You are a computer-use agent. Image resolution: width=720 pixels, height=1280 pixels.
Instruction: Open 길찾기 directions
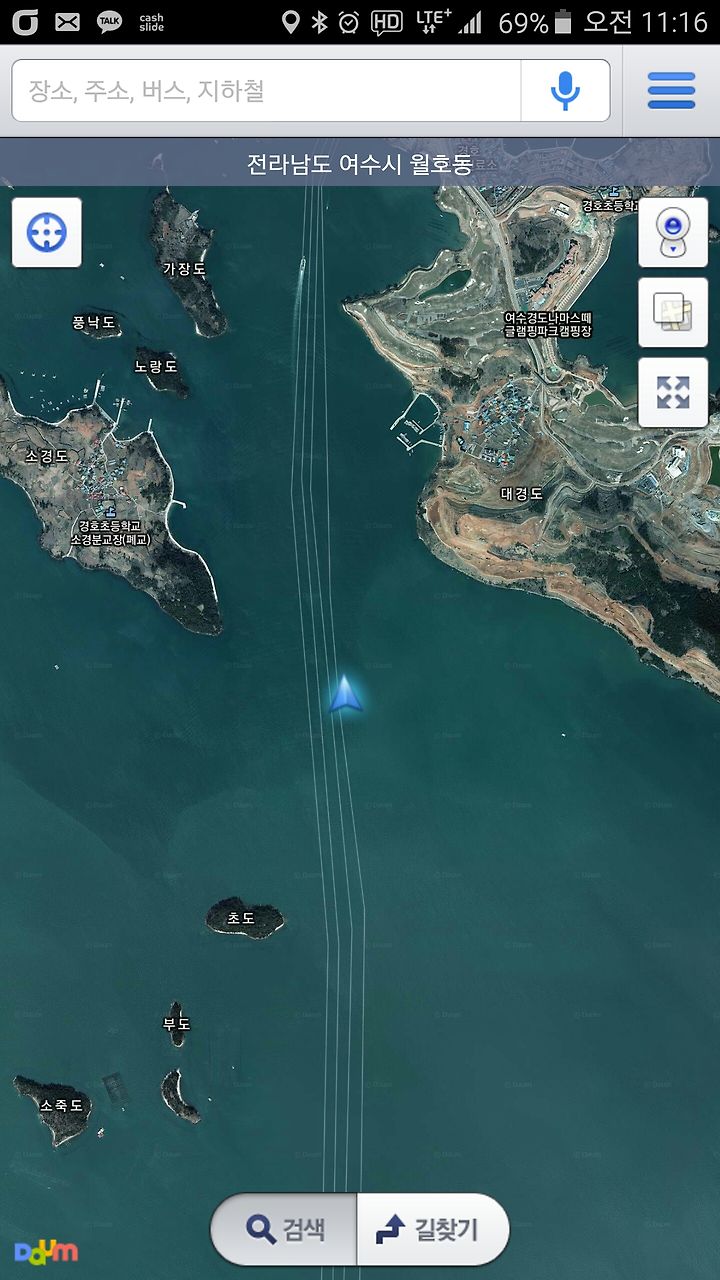(433, 1229)
